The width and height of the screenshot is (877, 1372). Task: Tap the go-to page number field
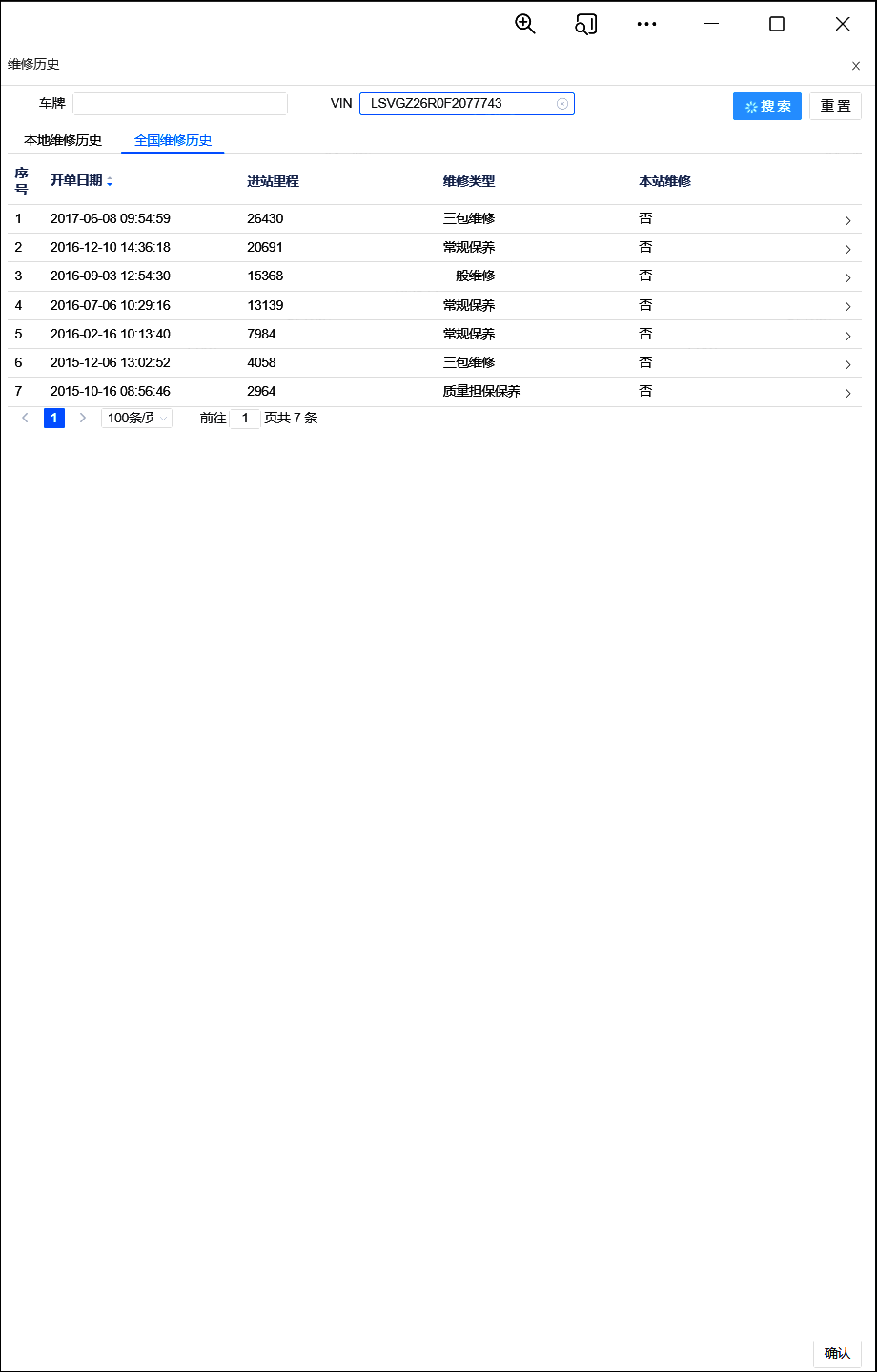point(245,418)
